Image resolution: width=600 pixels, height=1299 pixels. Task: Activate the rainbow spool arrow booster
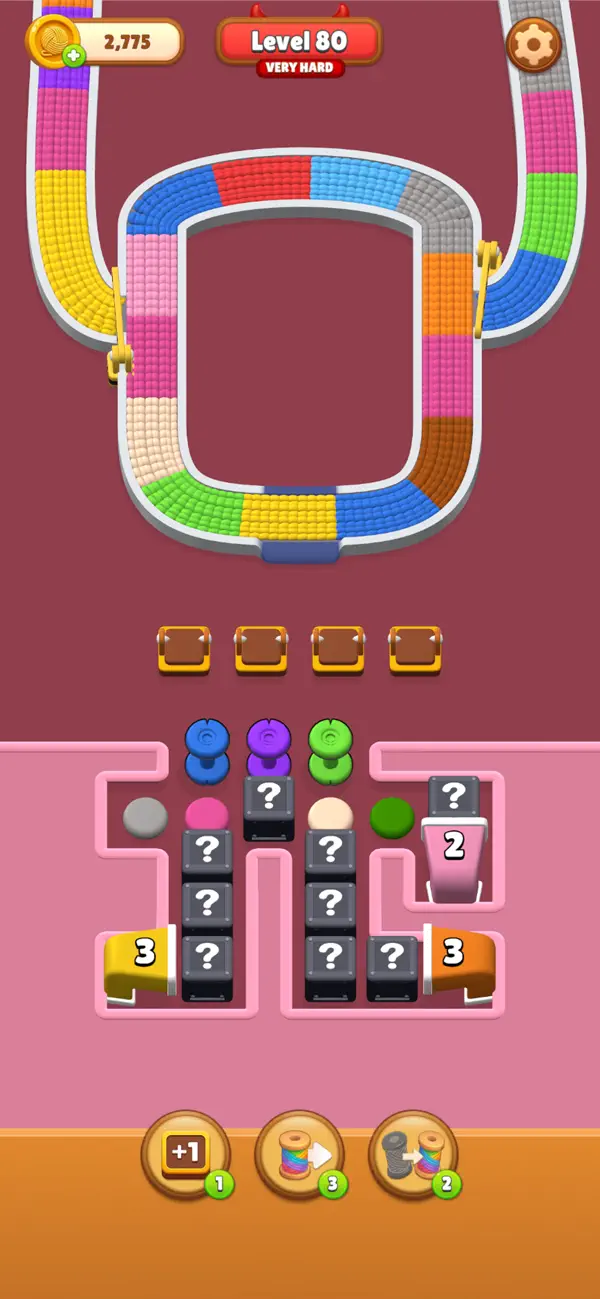coord(300,1154)
